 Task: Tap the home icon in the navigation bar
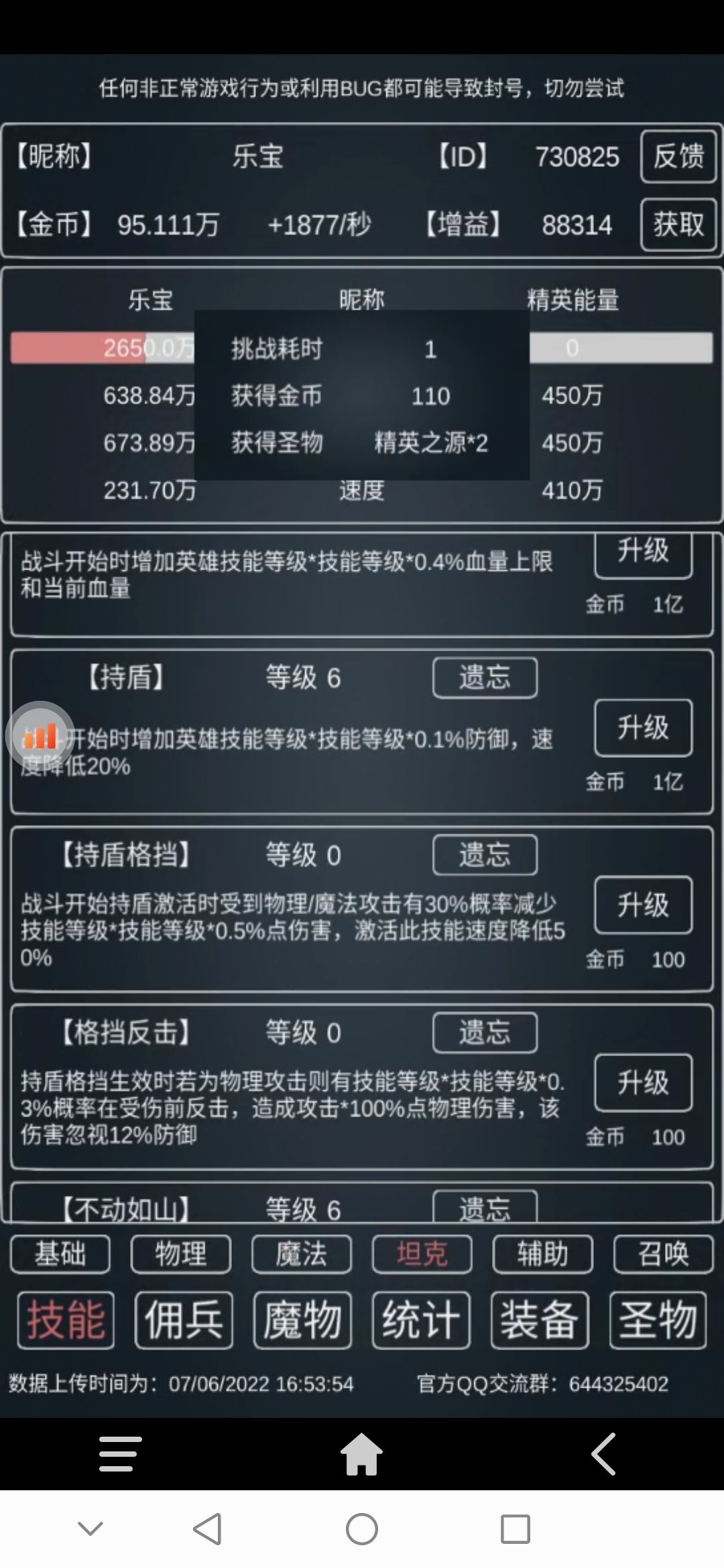click(361, 1454)
